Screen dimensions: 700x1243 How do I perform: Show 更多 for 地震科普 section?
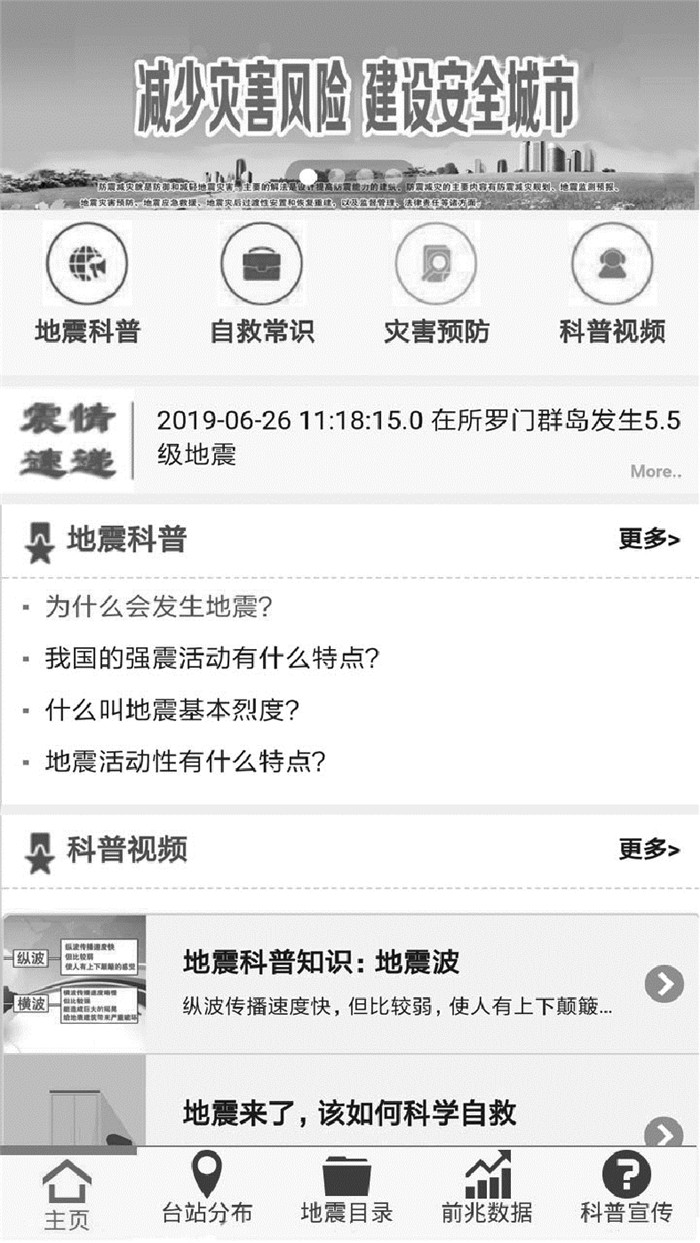648,540
